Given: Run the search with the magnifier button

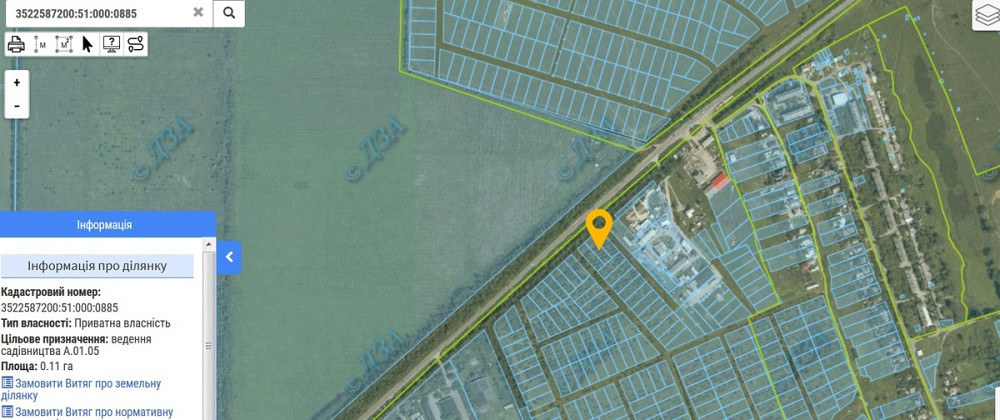Looking at the screenshot, I should tap(229, 13).
